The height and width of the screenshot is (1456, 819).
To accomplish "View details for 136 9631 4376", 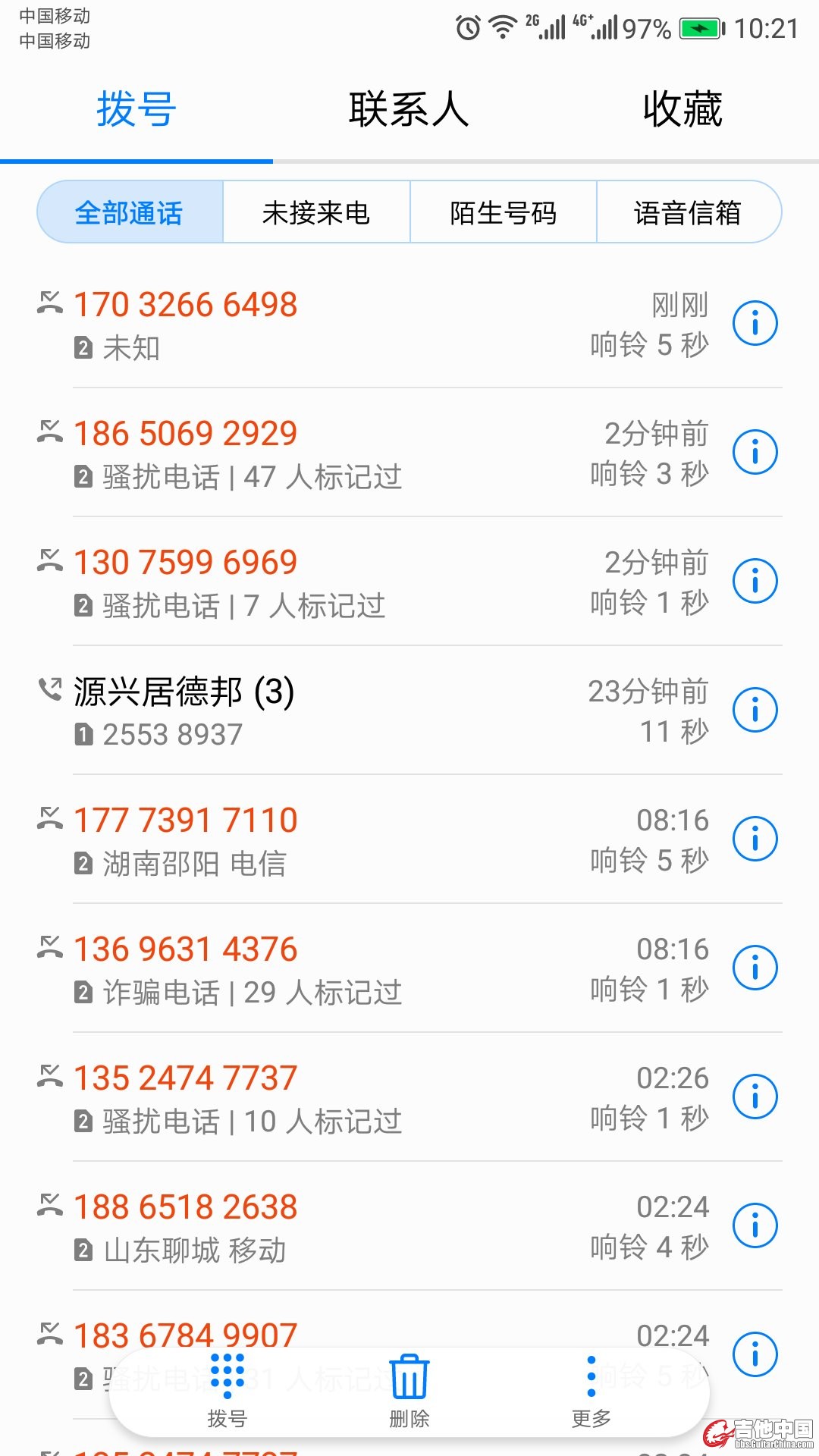I will pos(755,968).
